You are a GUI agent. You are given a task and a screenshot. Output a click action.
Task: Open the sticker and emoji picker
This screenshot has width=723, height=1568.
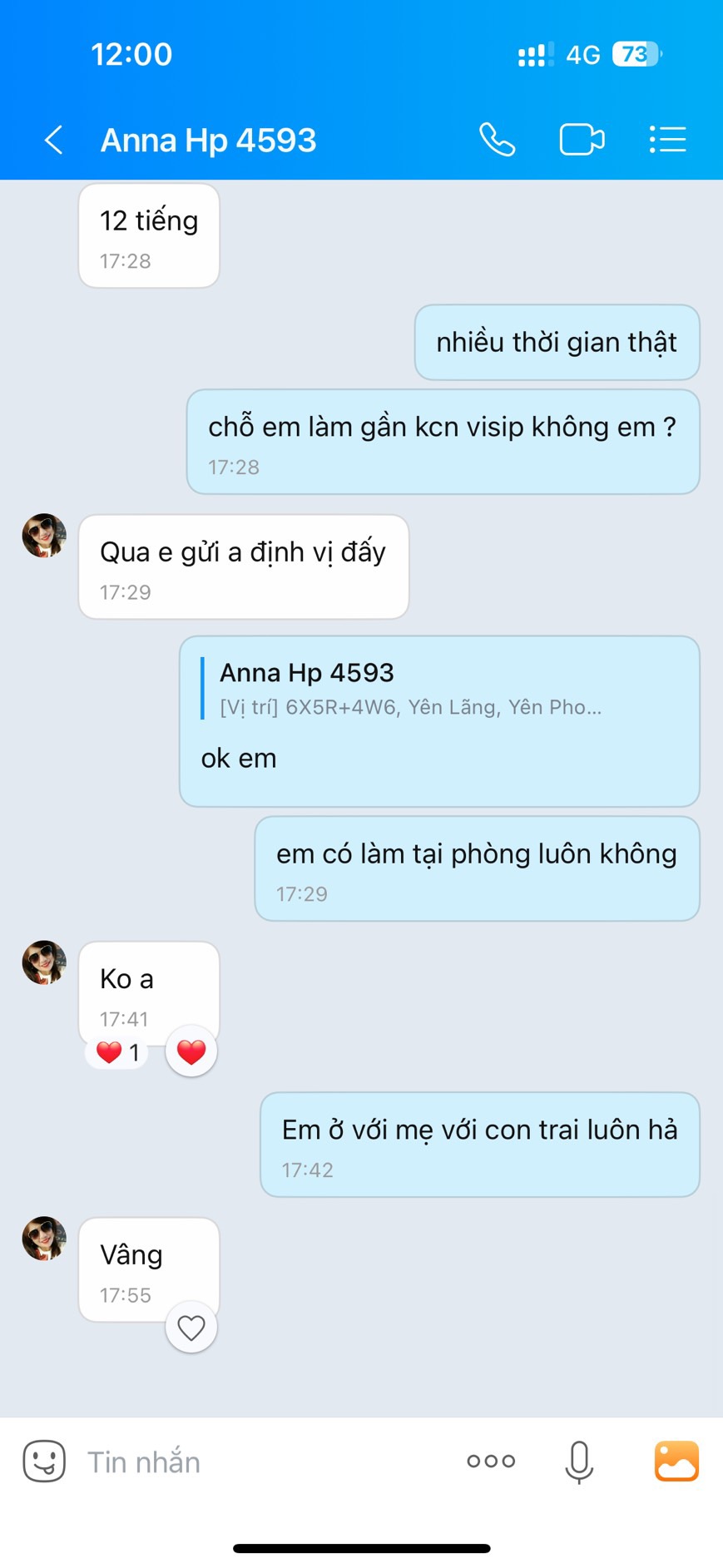click(x=44, y=1462)
